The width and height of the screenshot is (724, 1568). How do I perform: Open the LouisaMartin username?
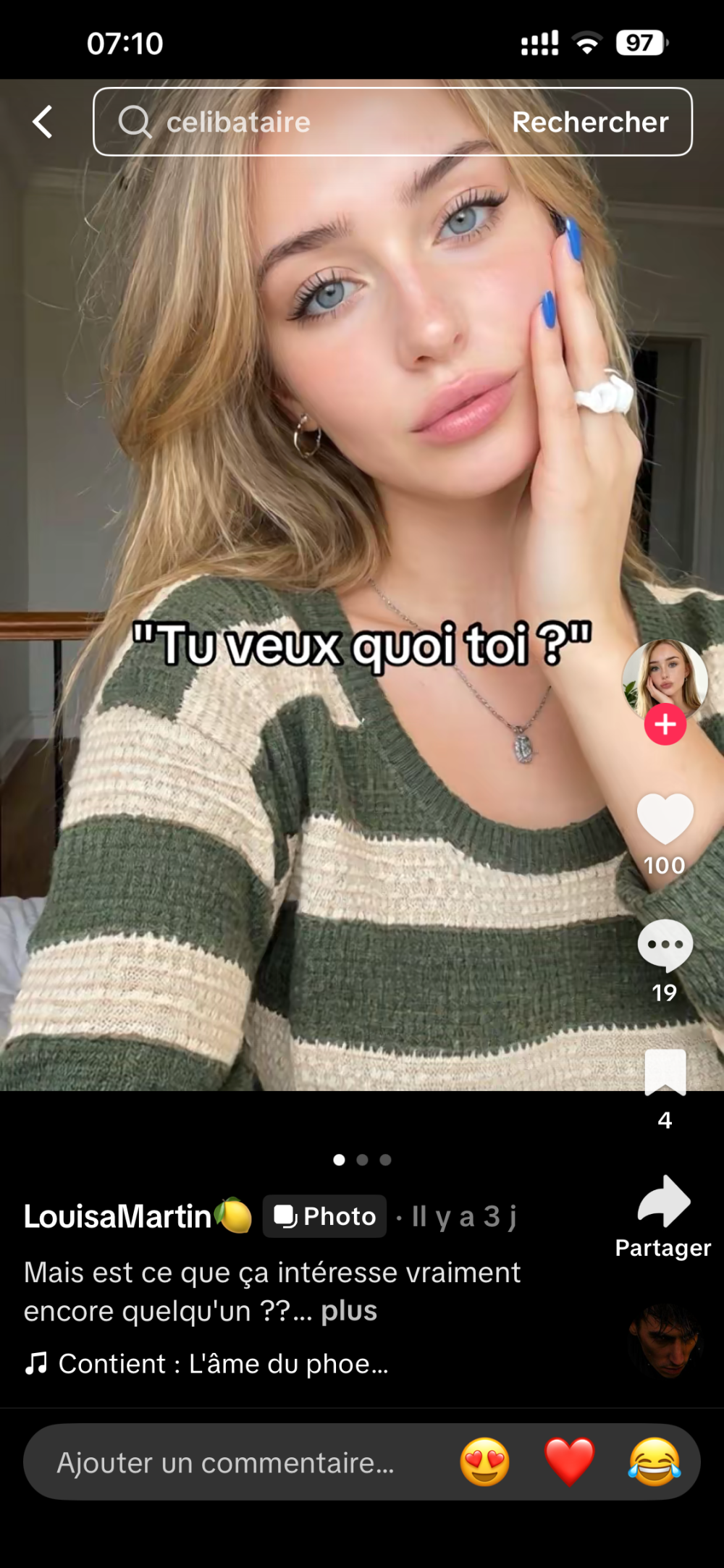pos(117,1216)
